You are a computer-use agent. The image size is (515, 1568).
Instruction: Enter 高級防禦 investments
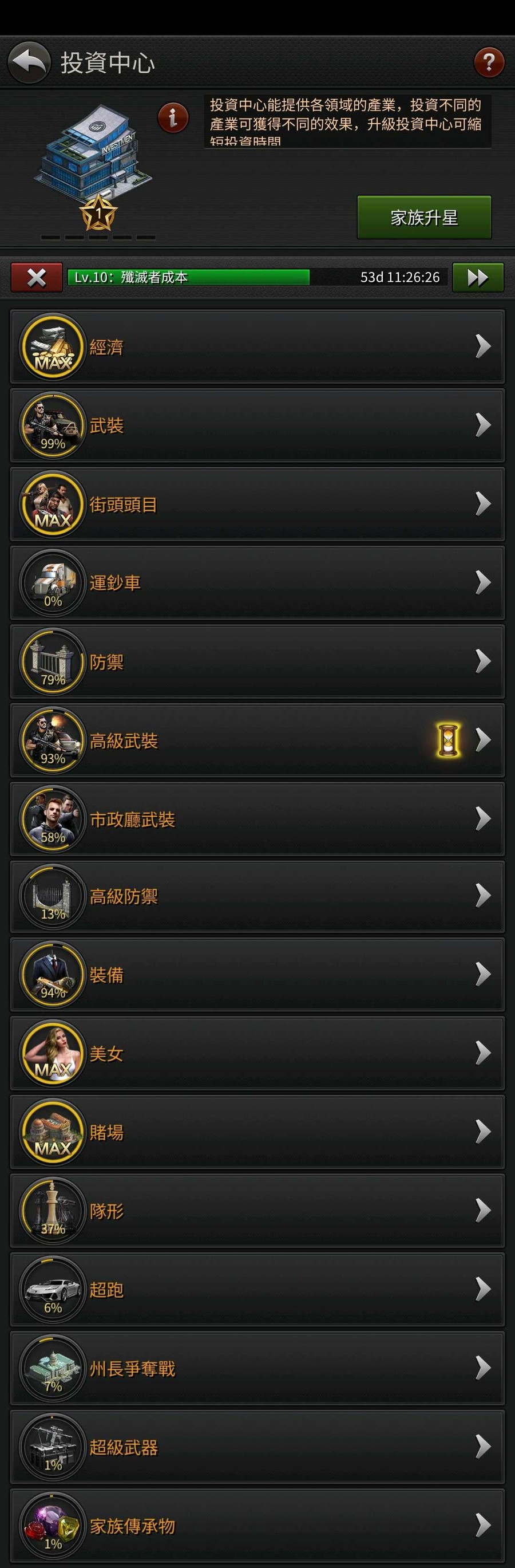pyautogui.click(x=257, y=896)
